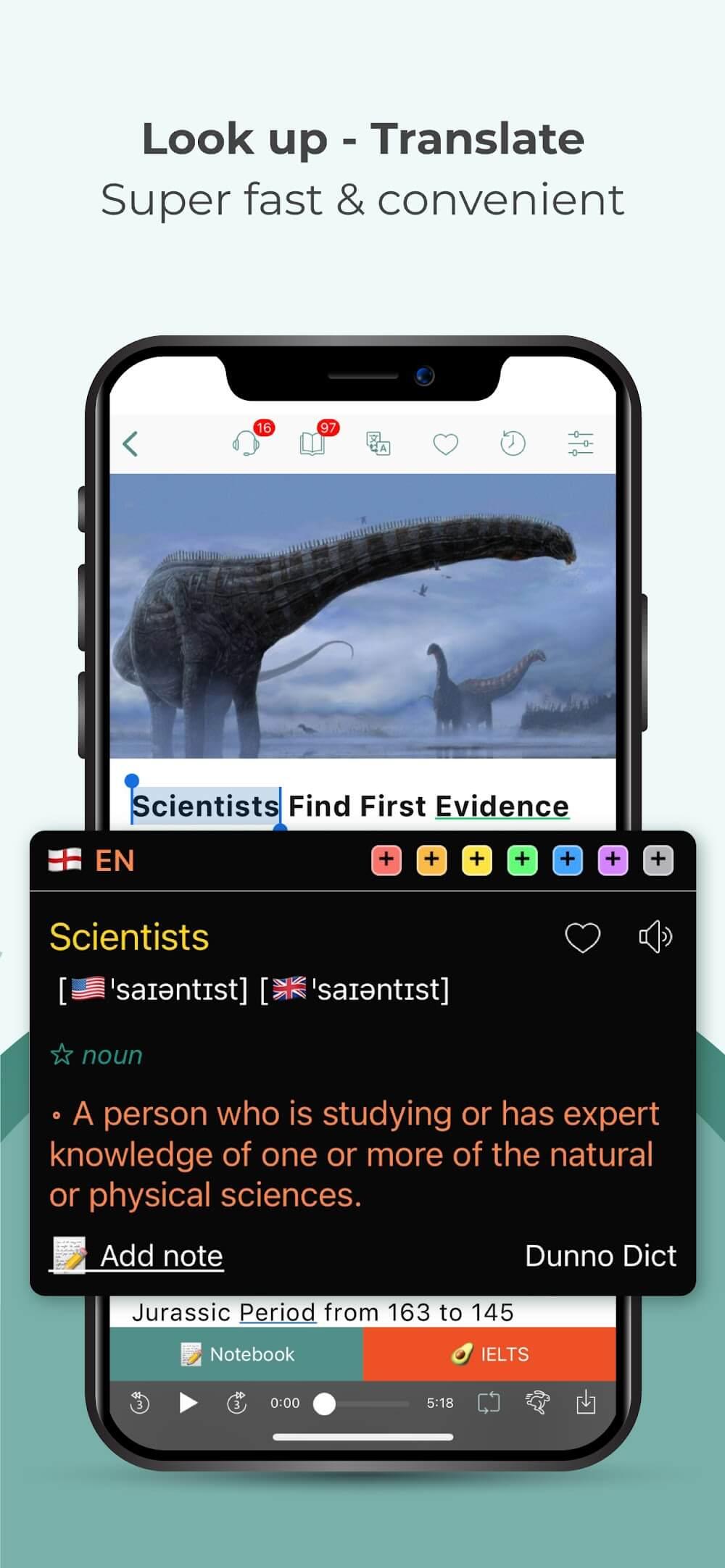725x1568 pixels.
Task: Tap EN to change the dictionary language
Action: (113, 861)
